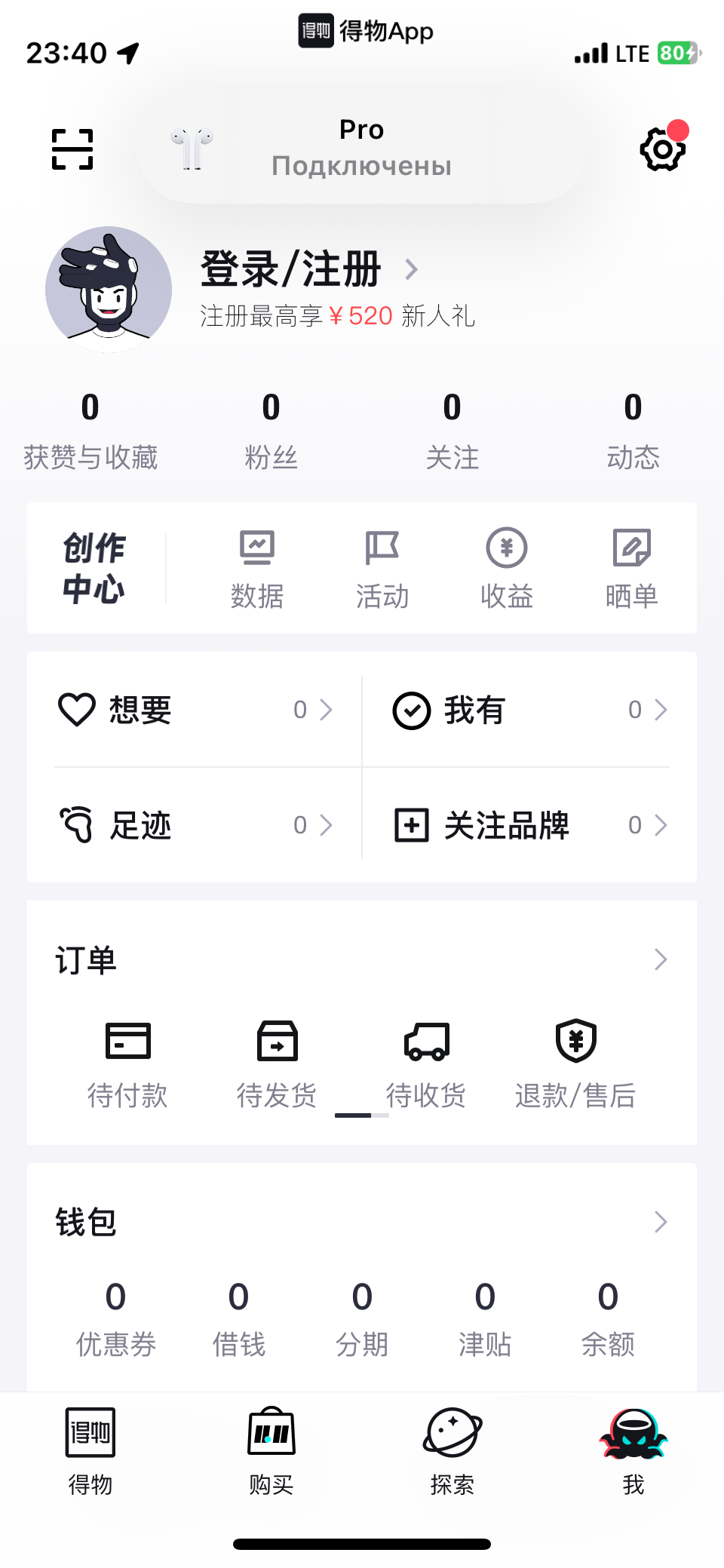View 待收货 orders awaiting receipt

[x=426, y=1063]
